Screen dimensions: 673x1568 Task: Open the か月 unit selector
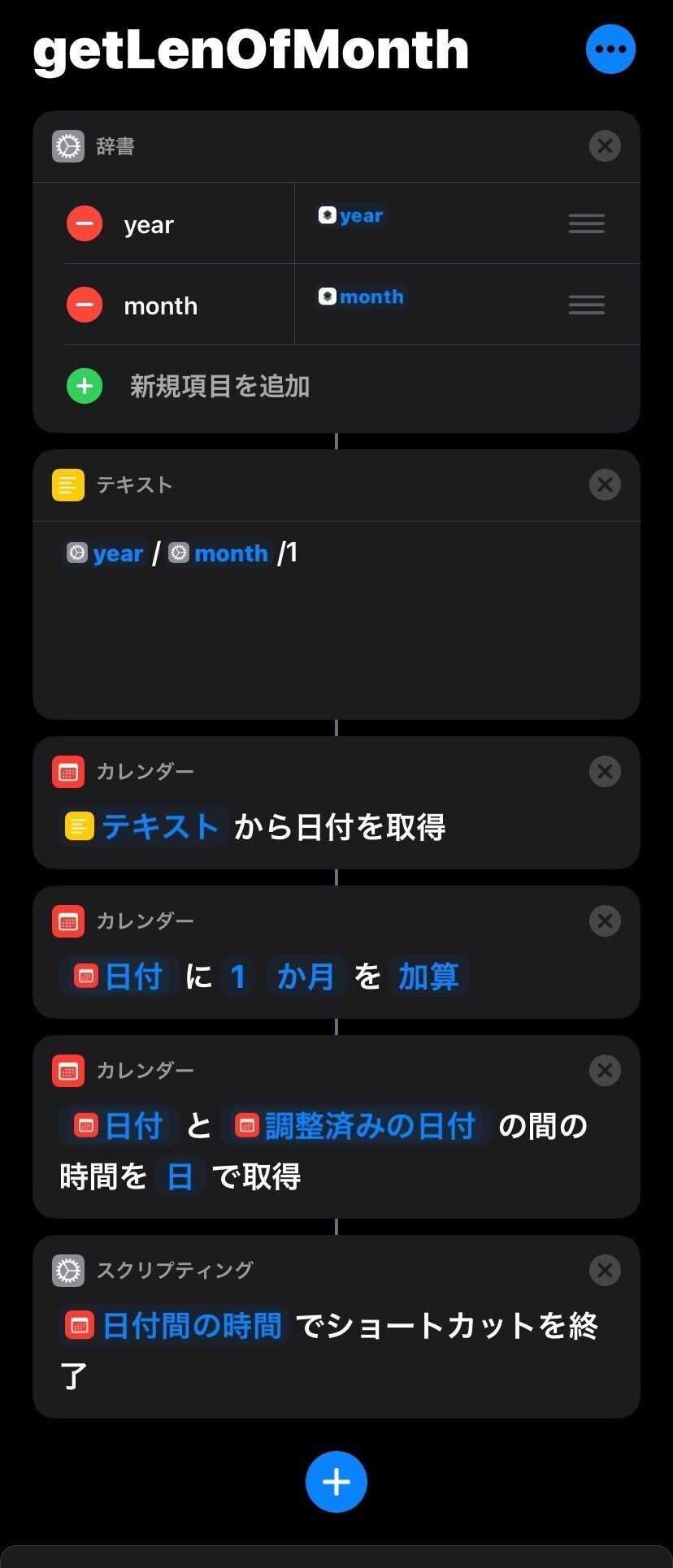(306, 976)
